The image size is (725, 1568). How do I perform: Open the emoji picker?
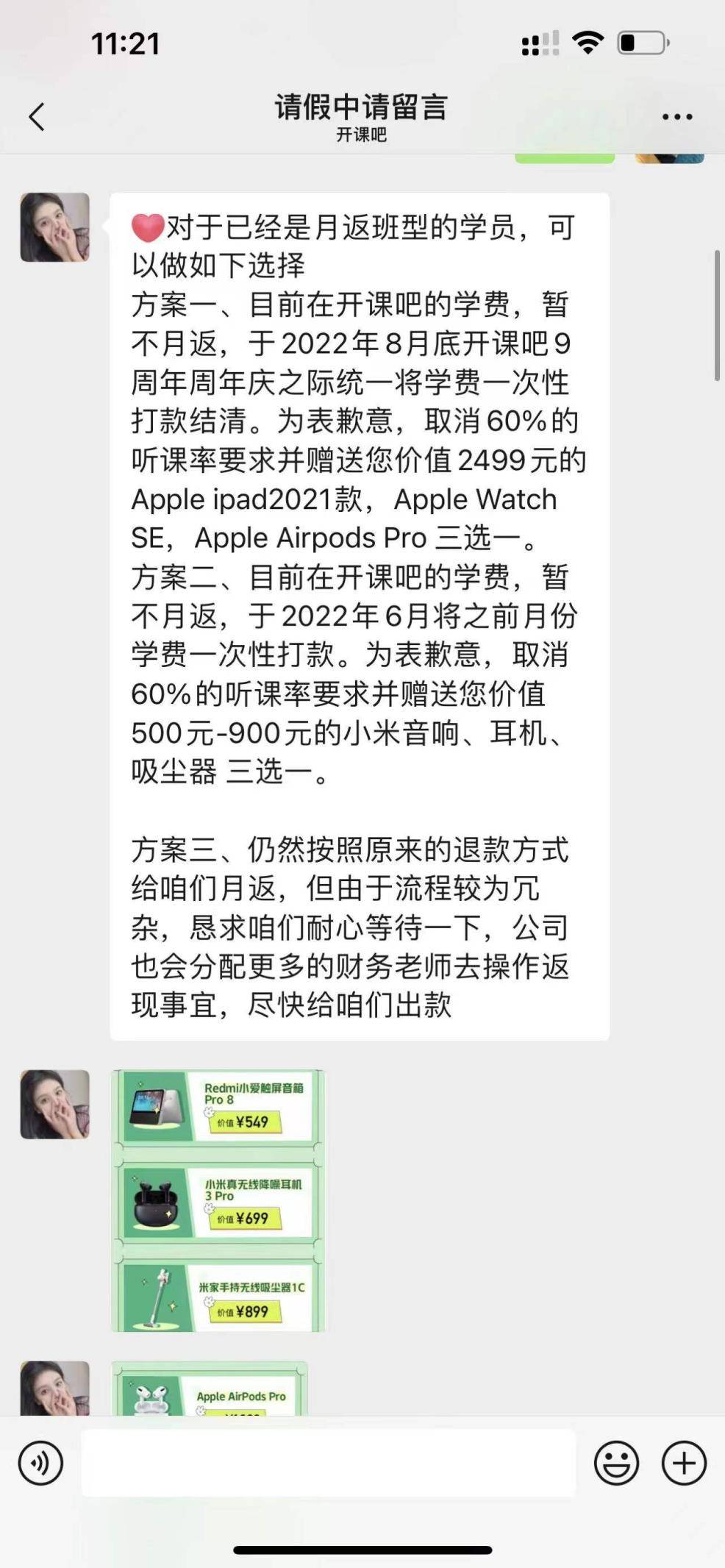click(x=616, y=1463)
